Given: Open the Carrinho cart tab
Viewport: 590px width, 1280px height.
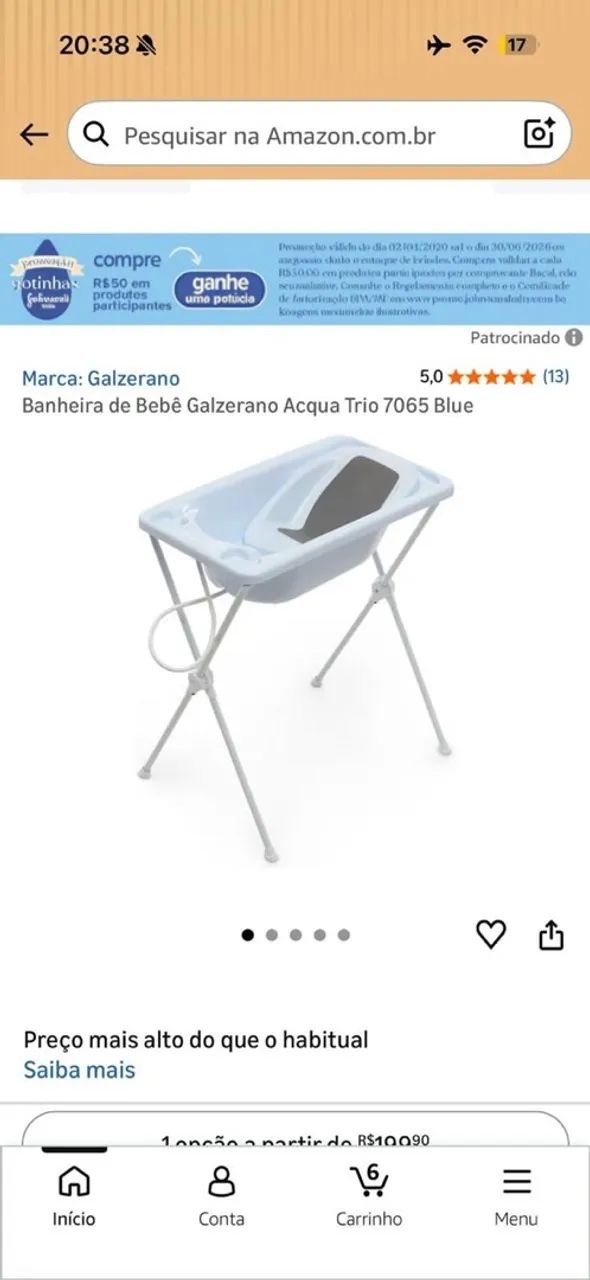Looking at the screenshot, I should point(369,1195).
